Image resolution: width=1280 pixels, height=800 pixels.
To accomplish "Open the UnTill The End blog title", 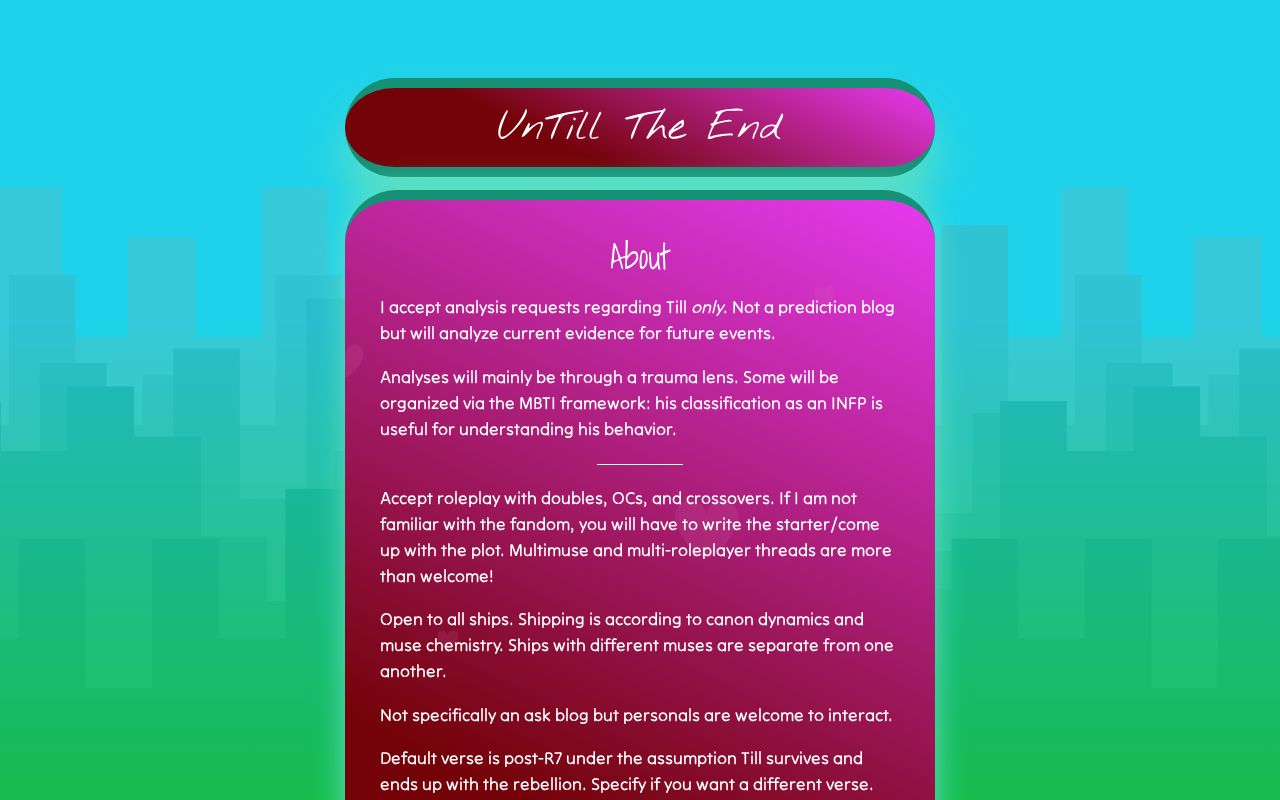I will coord(639,127).
